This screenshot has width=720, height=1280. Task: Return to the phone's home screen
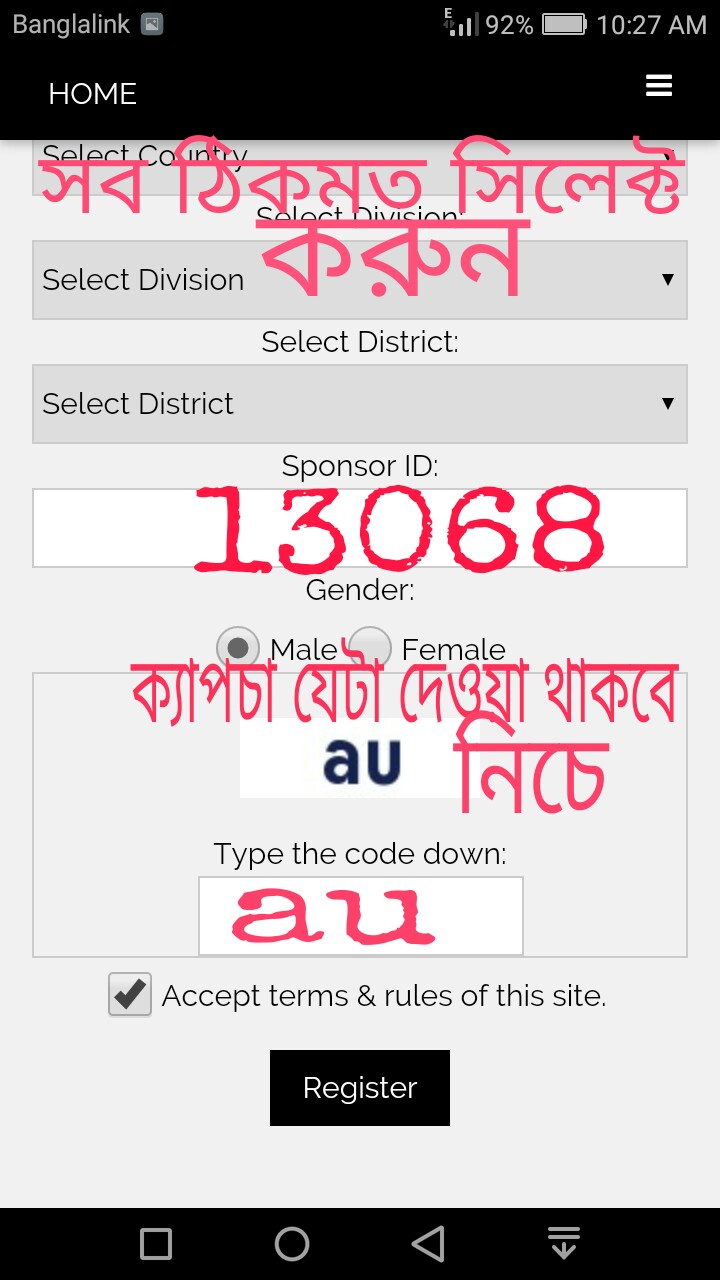[292, 1244]
